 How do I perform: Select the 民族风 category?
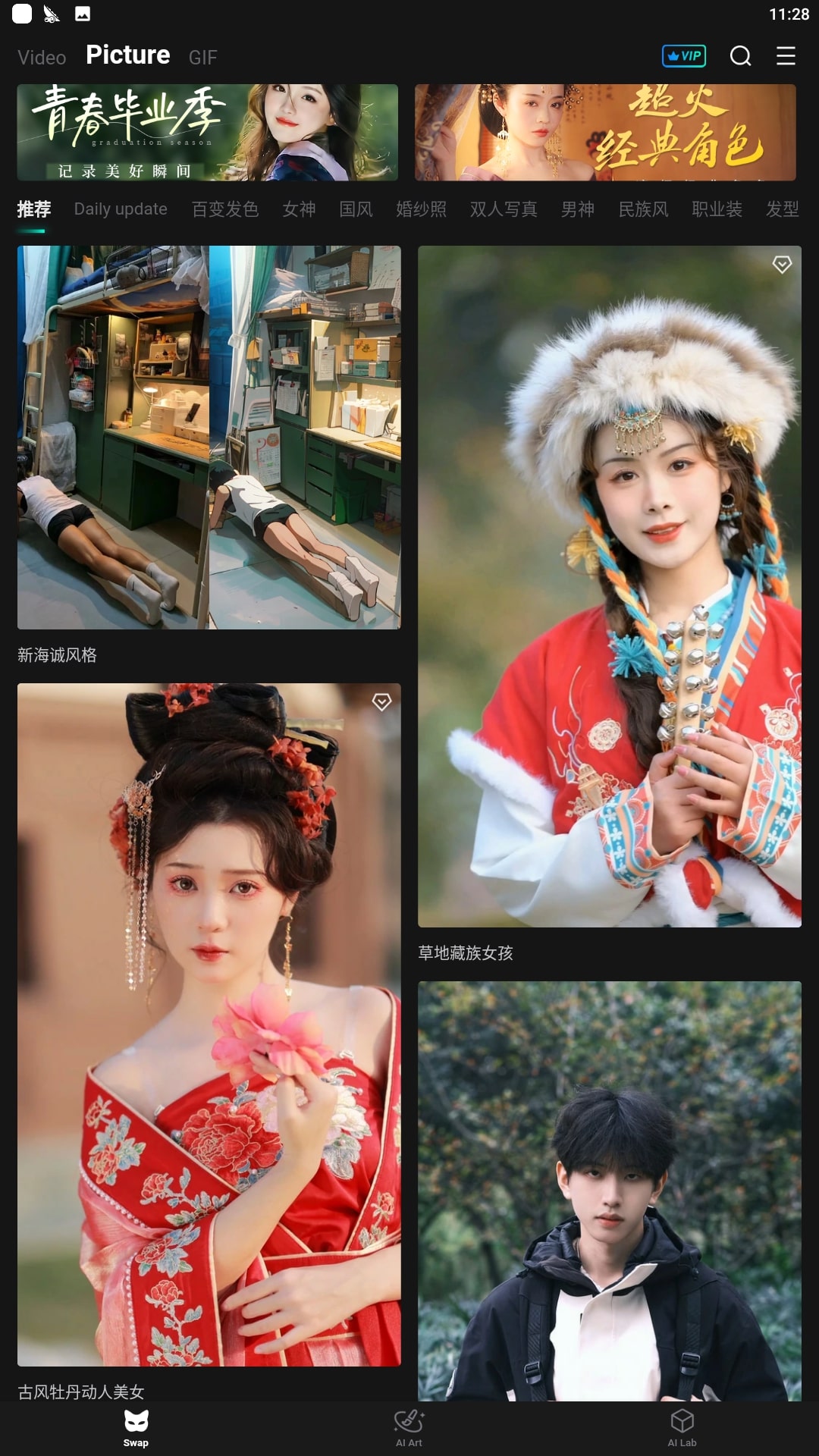tap(643, 209)
